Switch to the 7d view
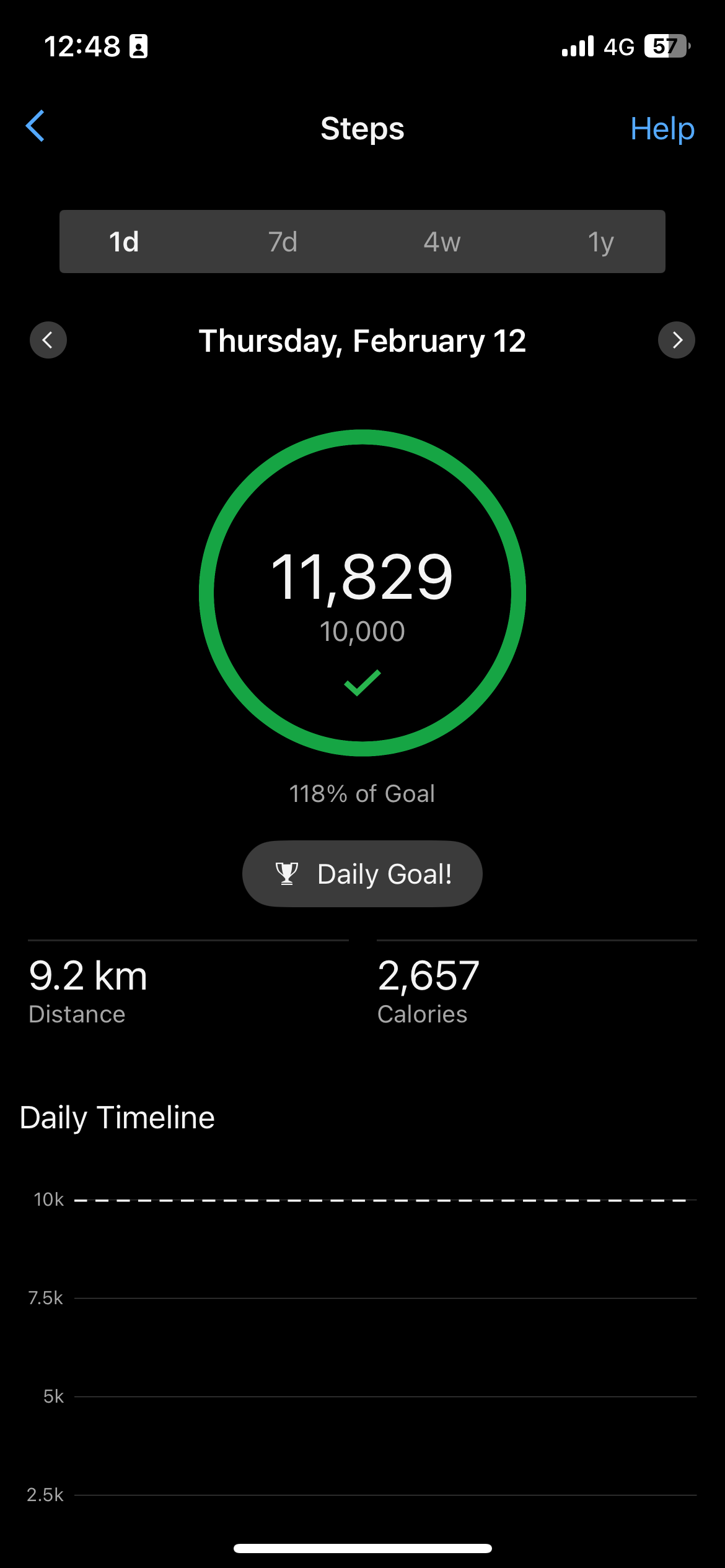This screenshot has height=1568, width=725. pos(283,242)
